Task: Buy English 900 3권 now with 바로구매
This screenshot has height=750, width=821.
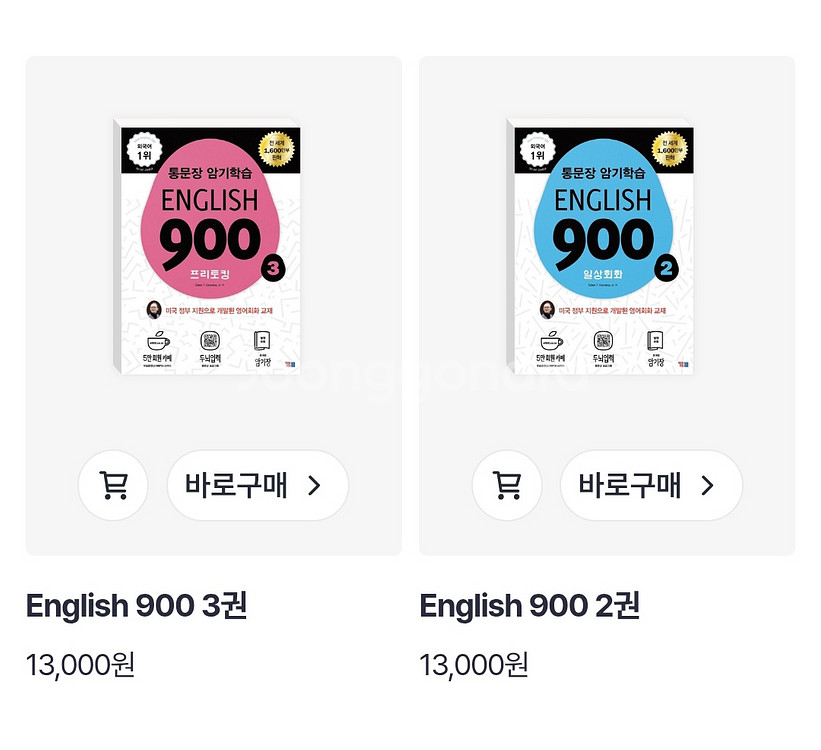Action: (x=257, y=486)
